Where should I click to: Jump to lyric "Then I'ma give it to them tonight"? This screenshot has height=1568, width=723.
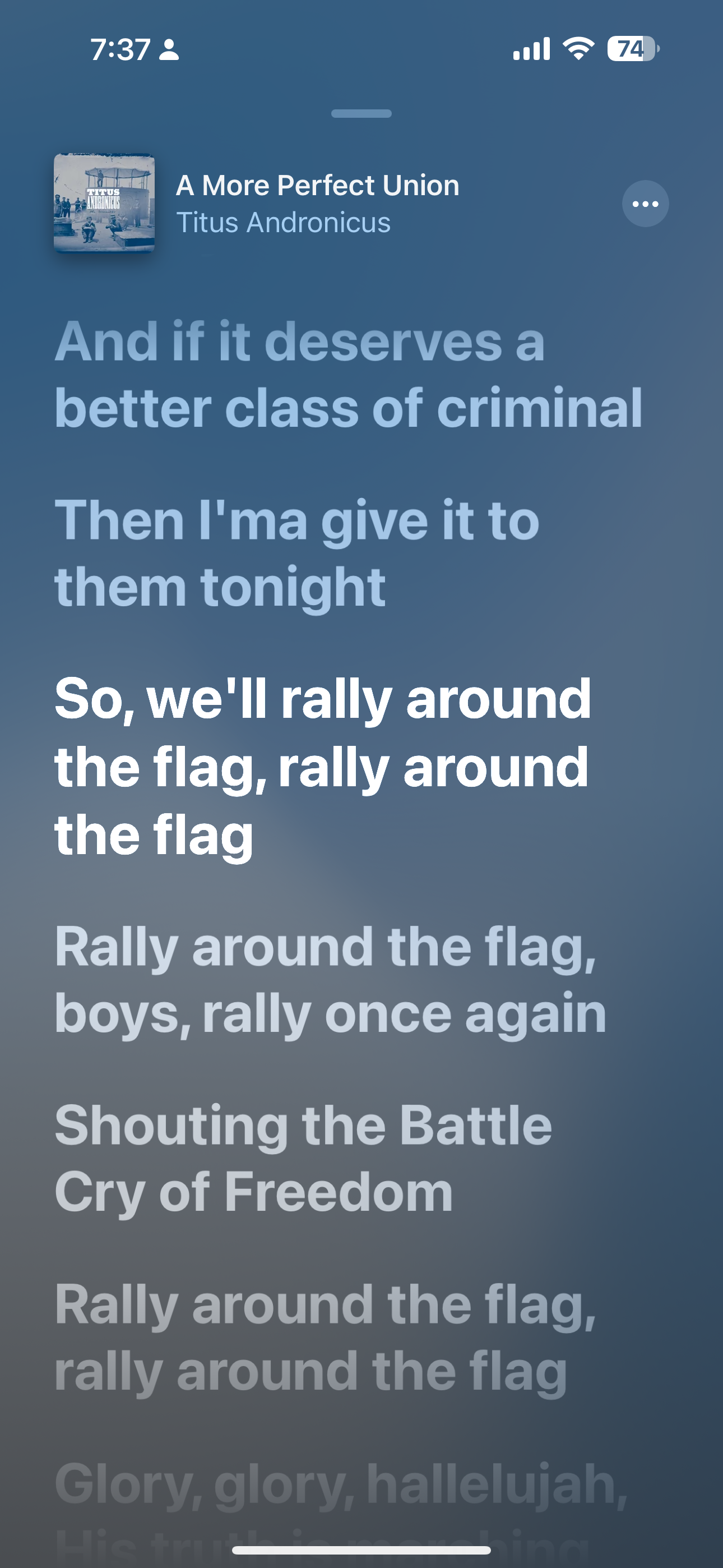297,553
